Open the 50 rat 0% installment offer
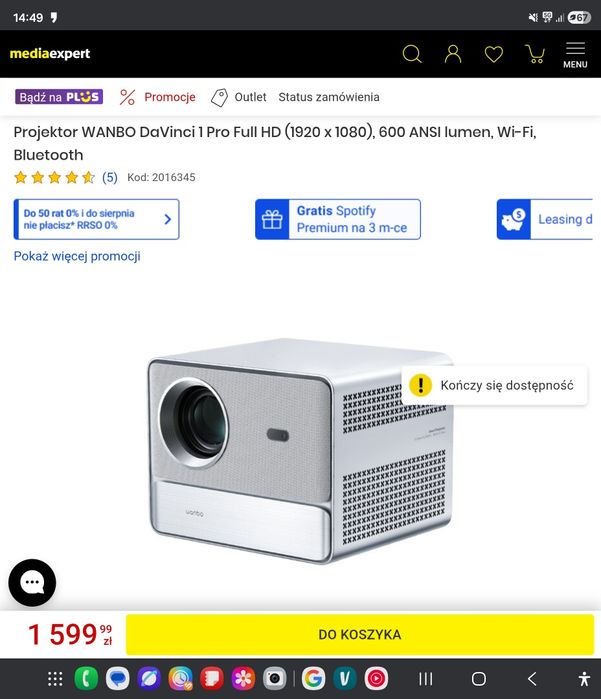Viewport: 601px width, 699px height. (x=97, y=219)
